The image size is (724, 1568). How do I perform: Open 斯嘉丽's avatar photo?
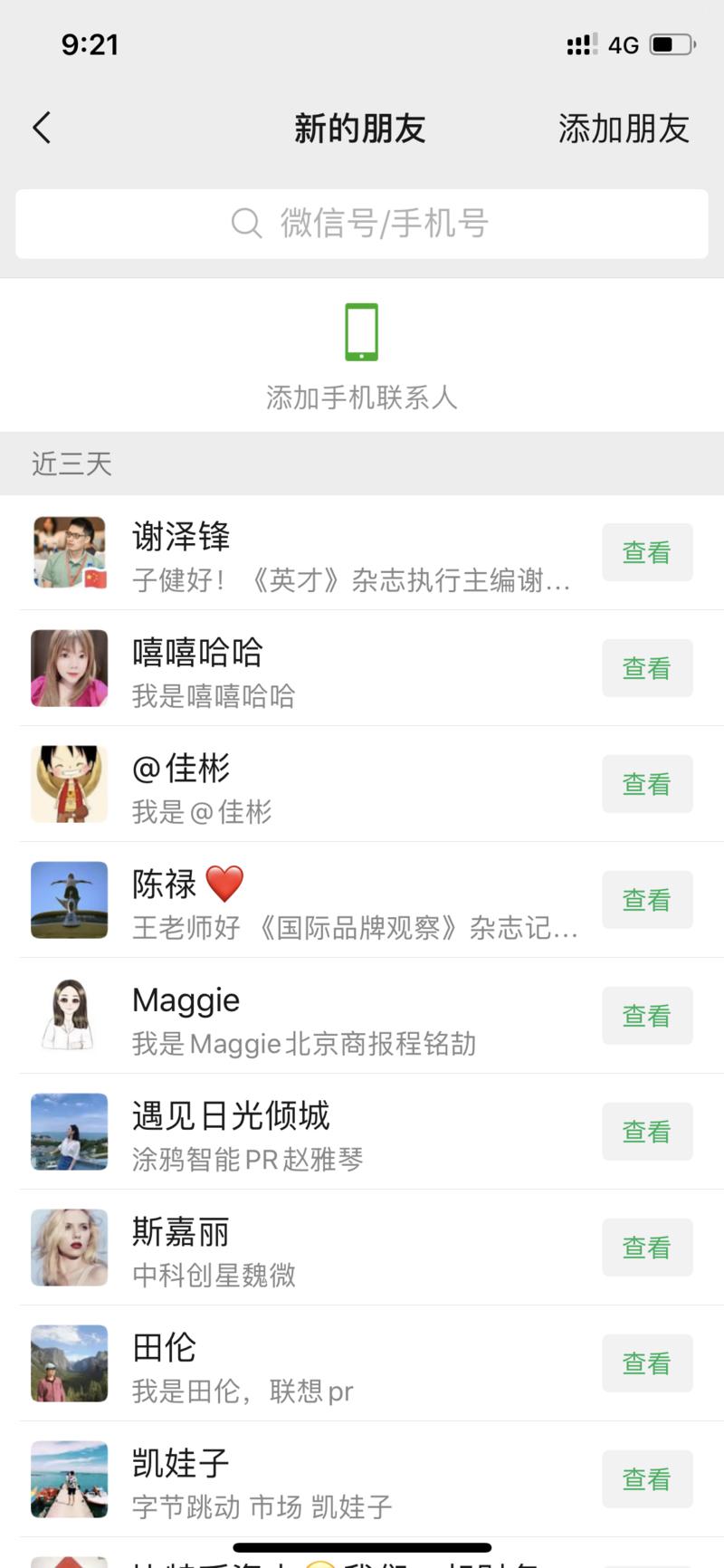tap(69, 1248)
